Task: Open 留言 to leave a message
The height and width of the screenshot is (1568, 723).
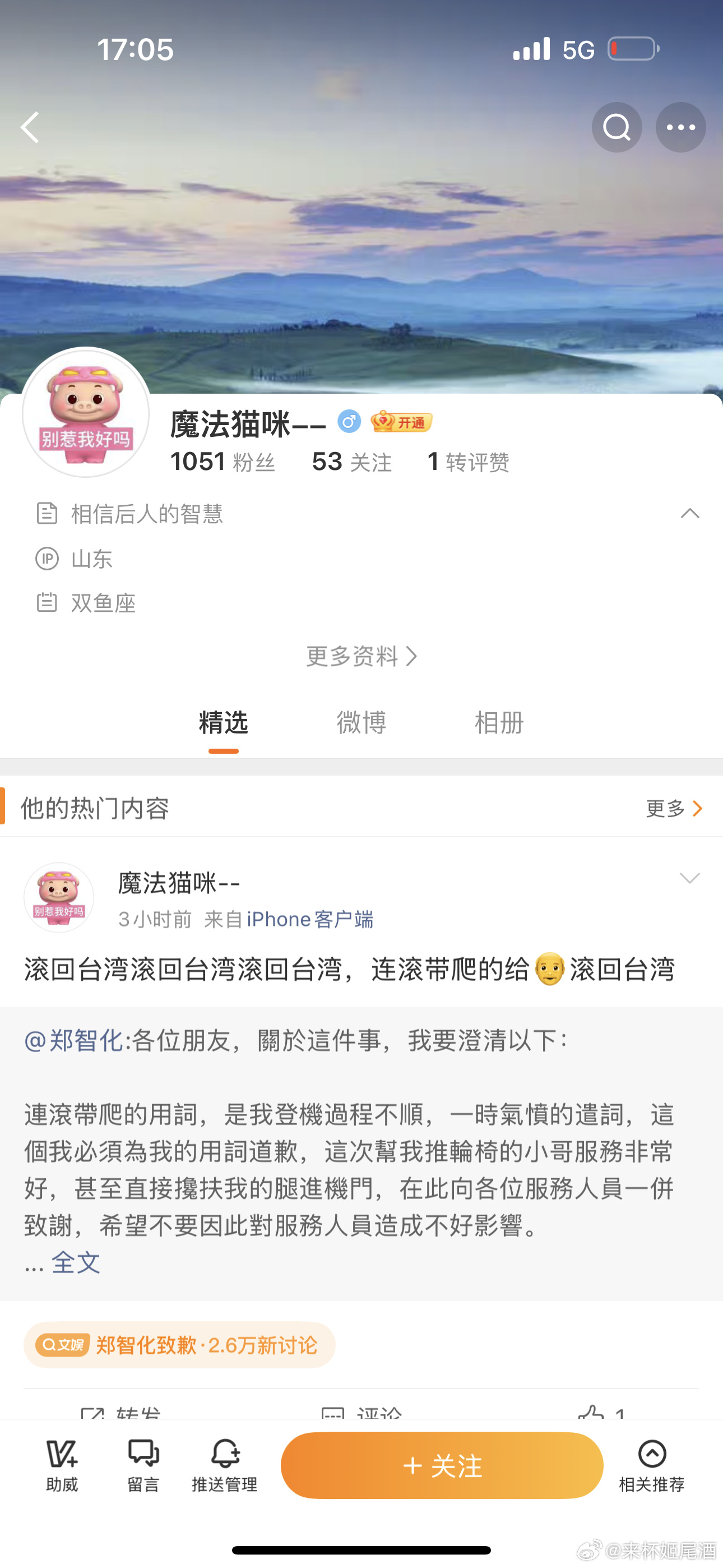Action: click(x=143, y=1464)
